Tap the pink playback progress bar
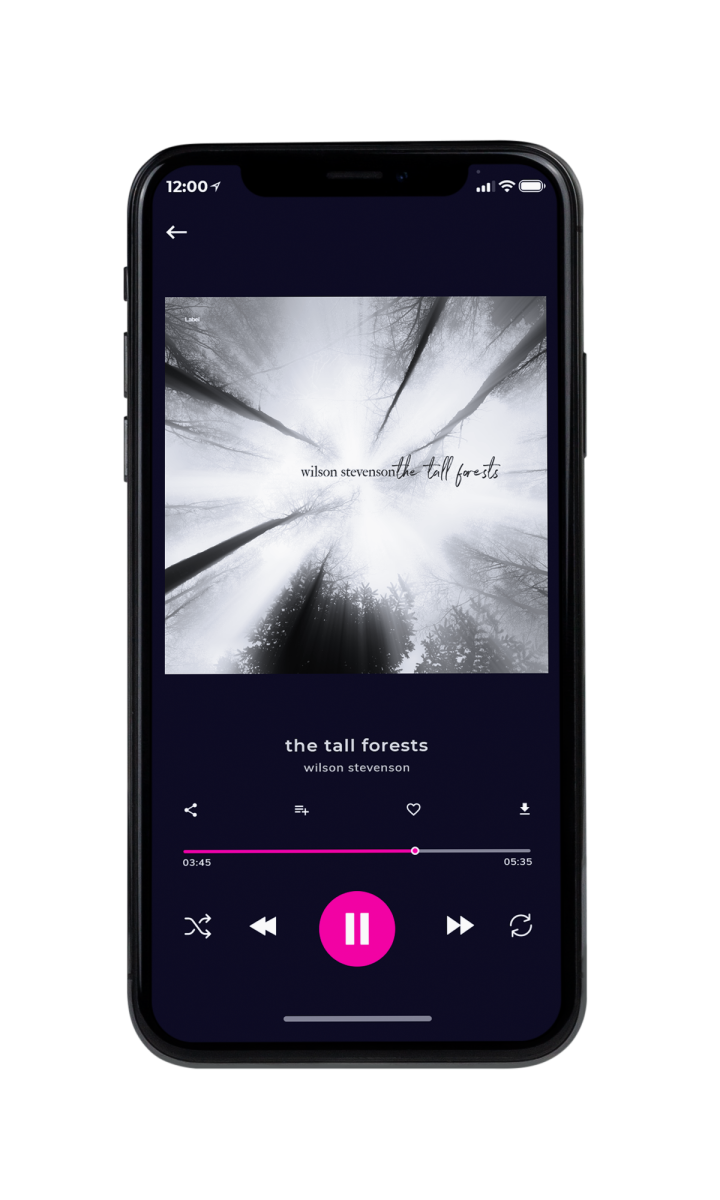 click(x=357, y=851)
